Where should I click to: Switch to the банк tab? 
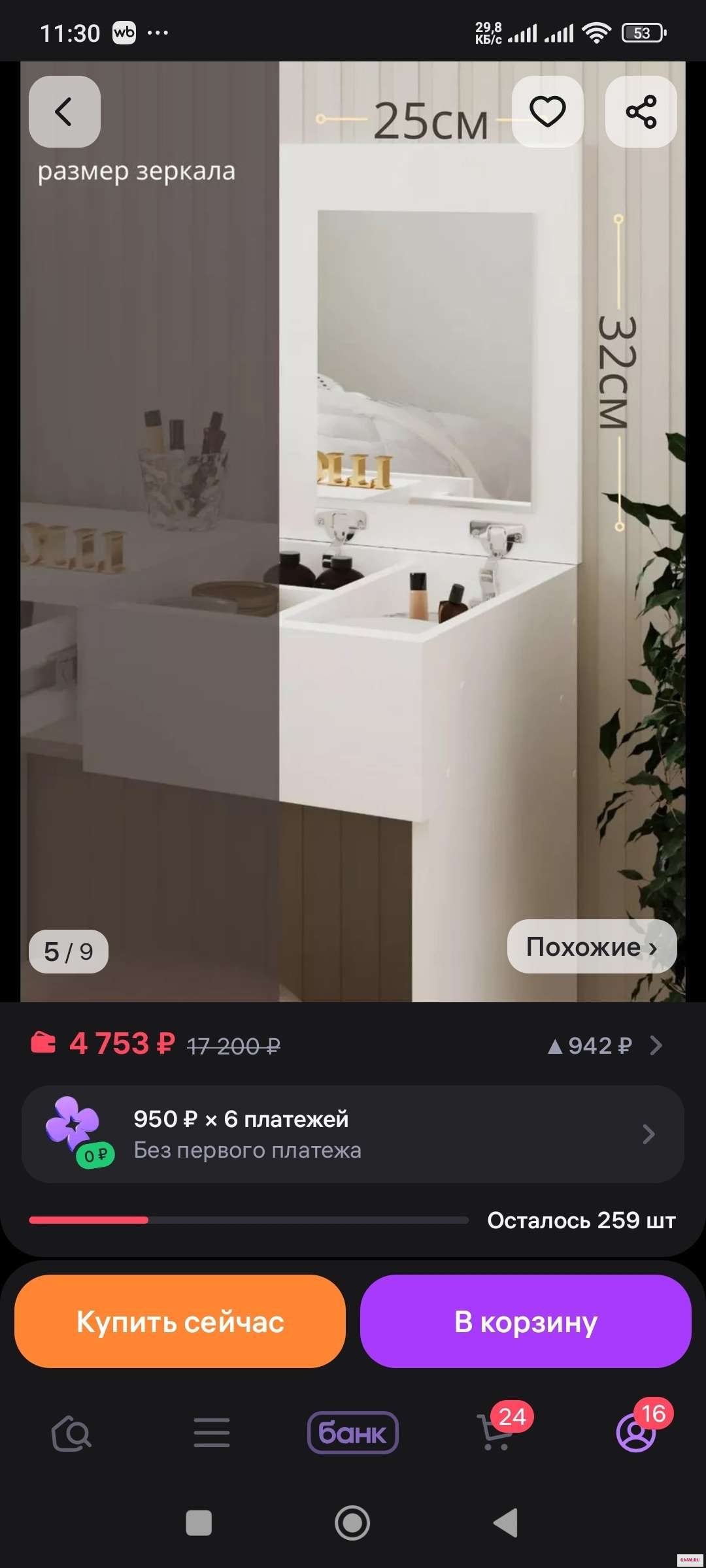tap(353, 1433)
